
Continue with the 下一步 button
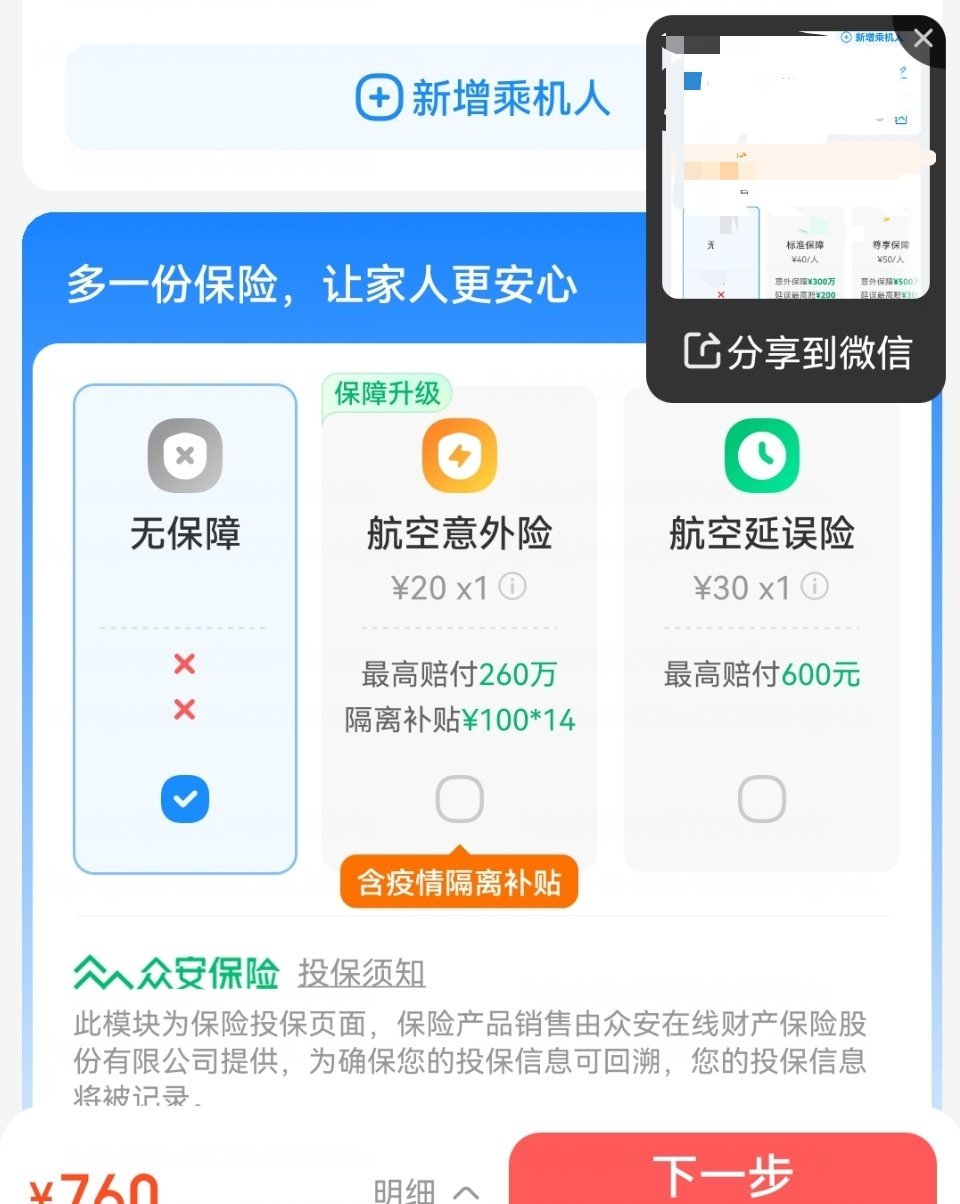(x=722, y=1175)
